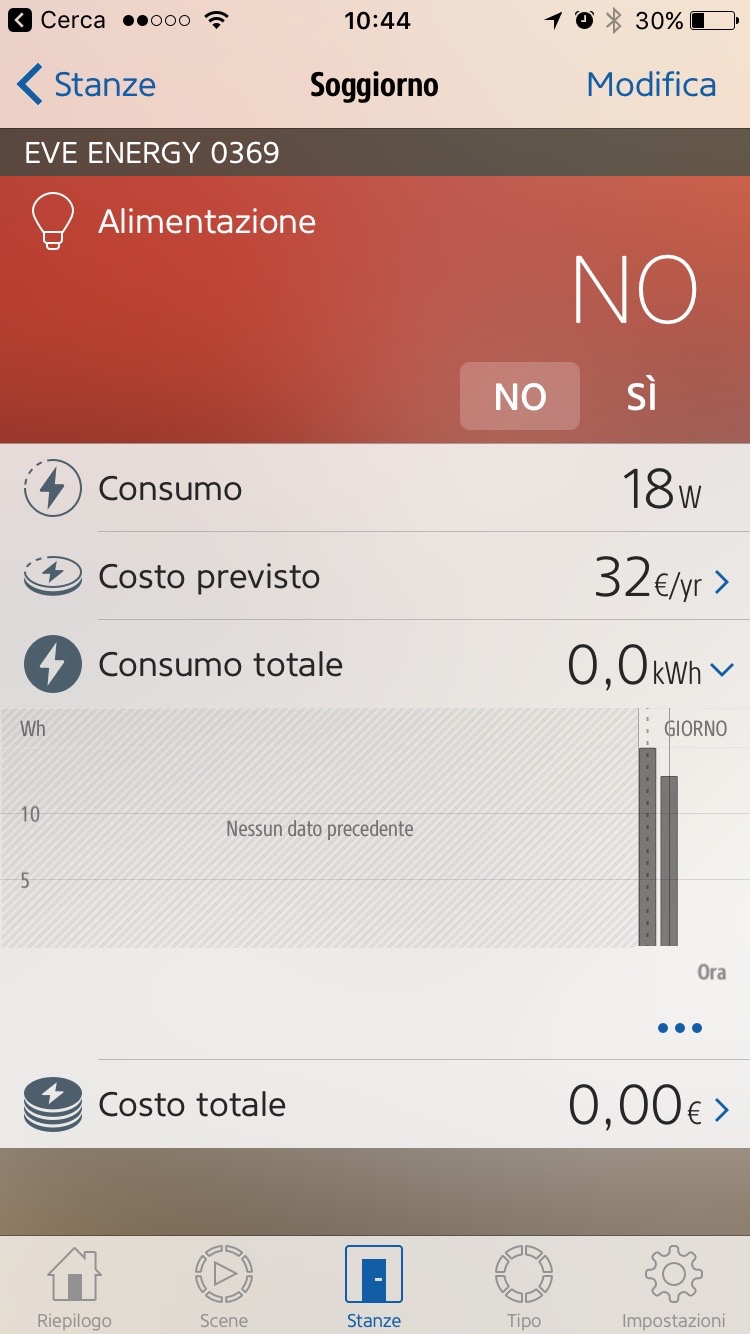The width and height of the screenshot is (750, 1334).
Task: Open the three-dot graph options
Action: click(680, 1028)
